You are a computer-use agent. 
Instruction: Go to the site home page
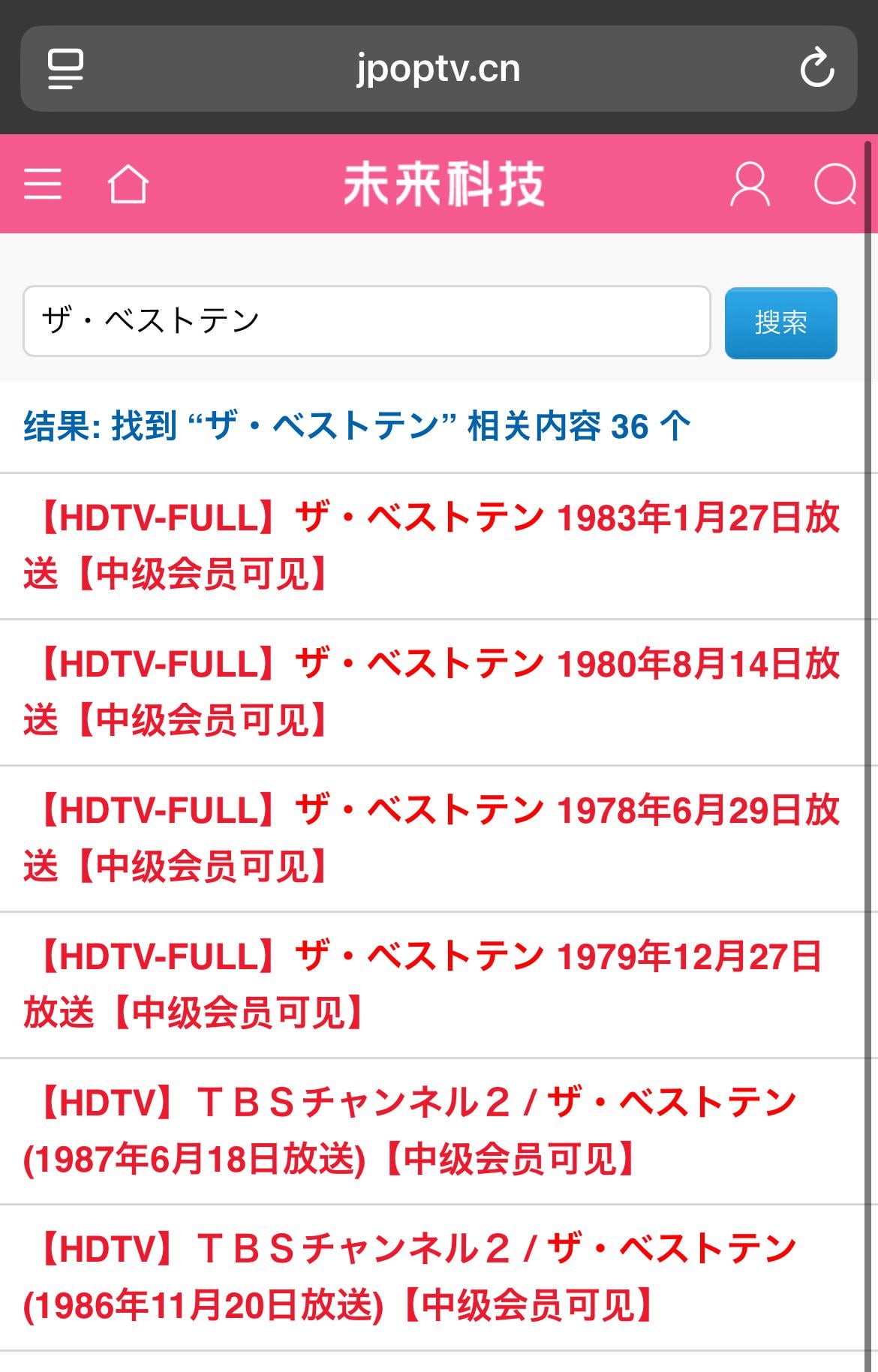tap(128, 184)
